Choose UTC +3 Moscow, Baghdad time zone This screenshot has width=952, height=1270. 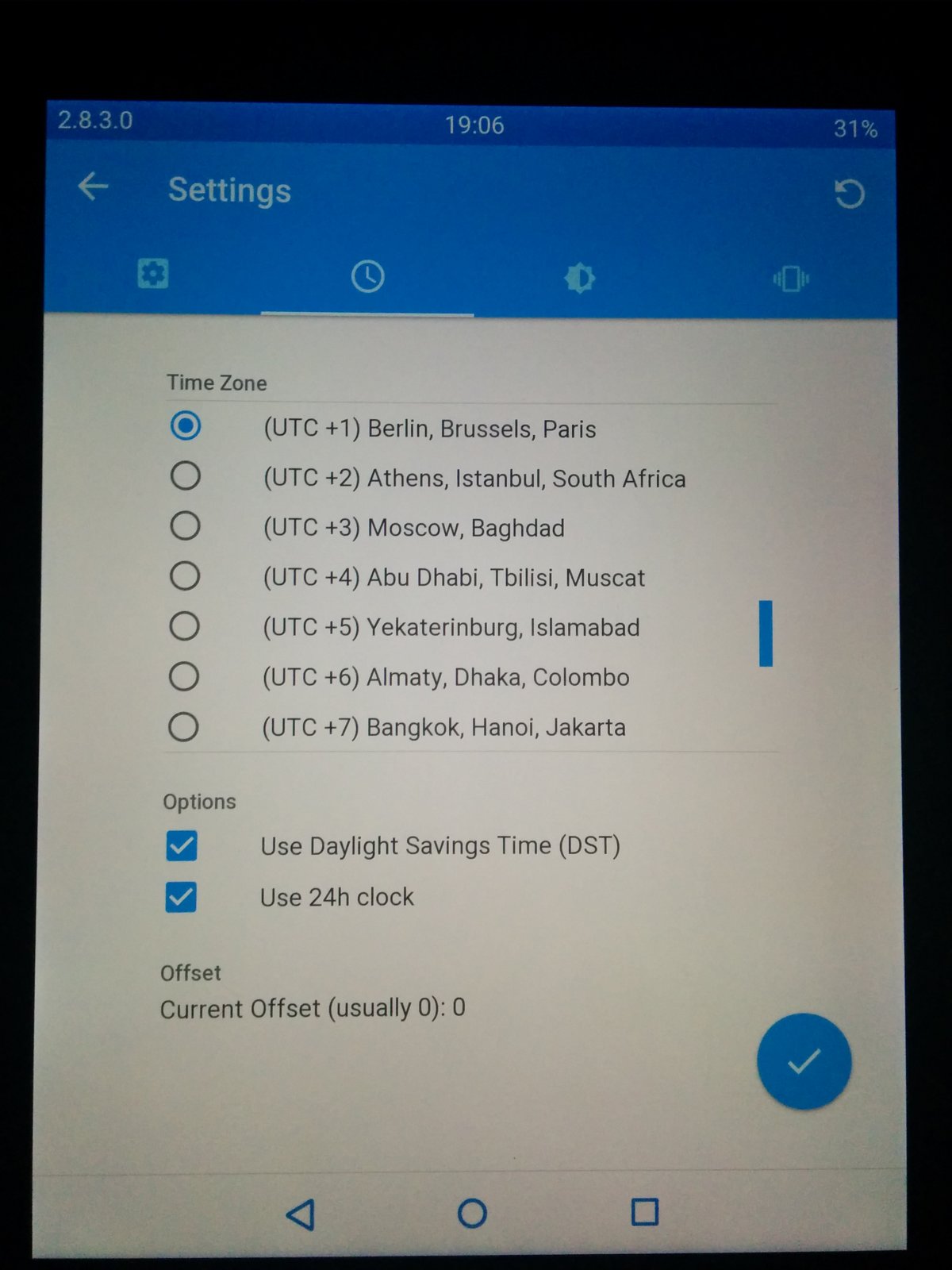click(185, 526)
